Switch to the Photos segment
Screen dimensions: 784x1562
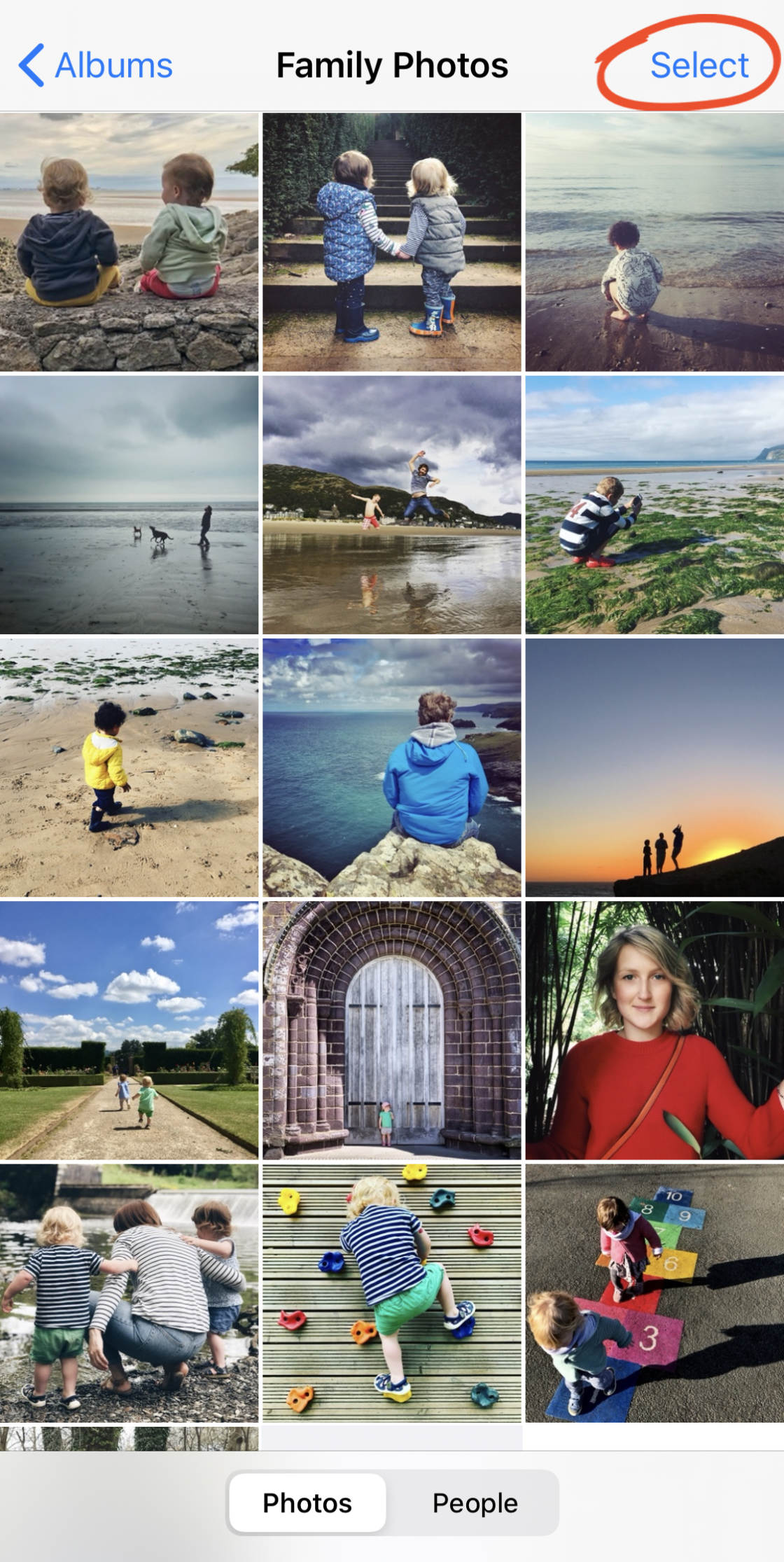pos(307,1502)
